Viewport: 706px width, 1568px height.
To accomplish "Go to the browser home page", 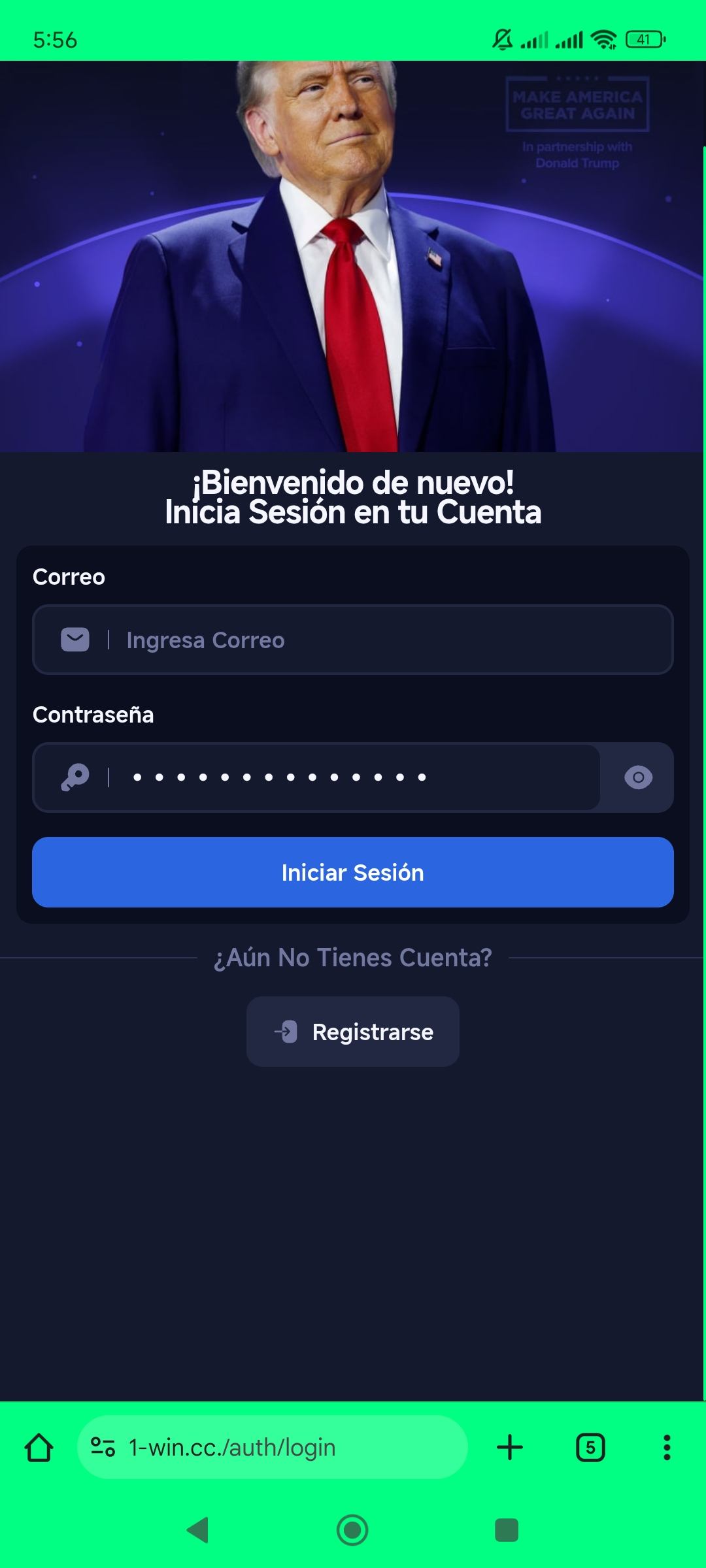I will (x=39, y=1447).
